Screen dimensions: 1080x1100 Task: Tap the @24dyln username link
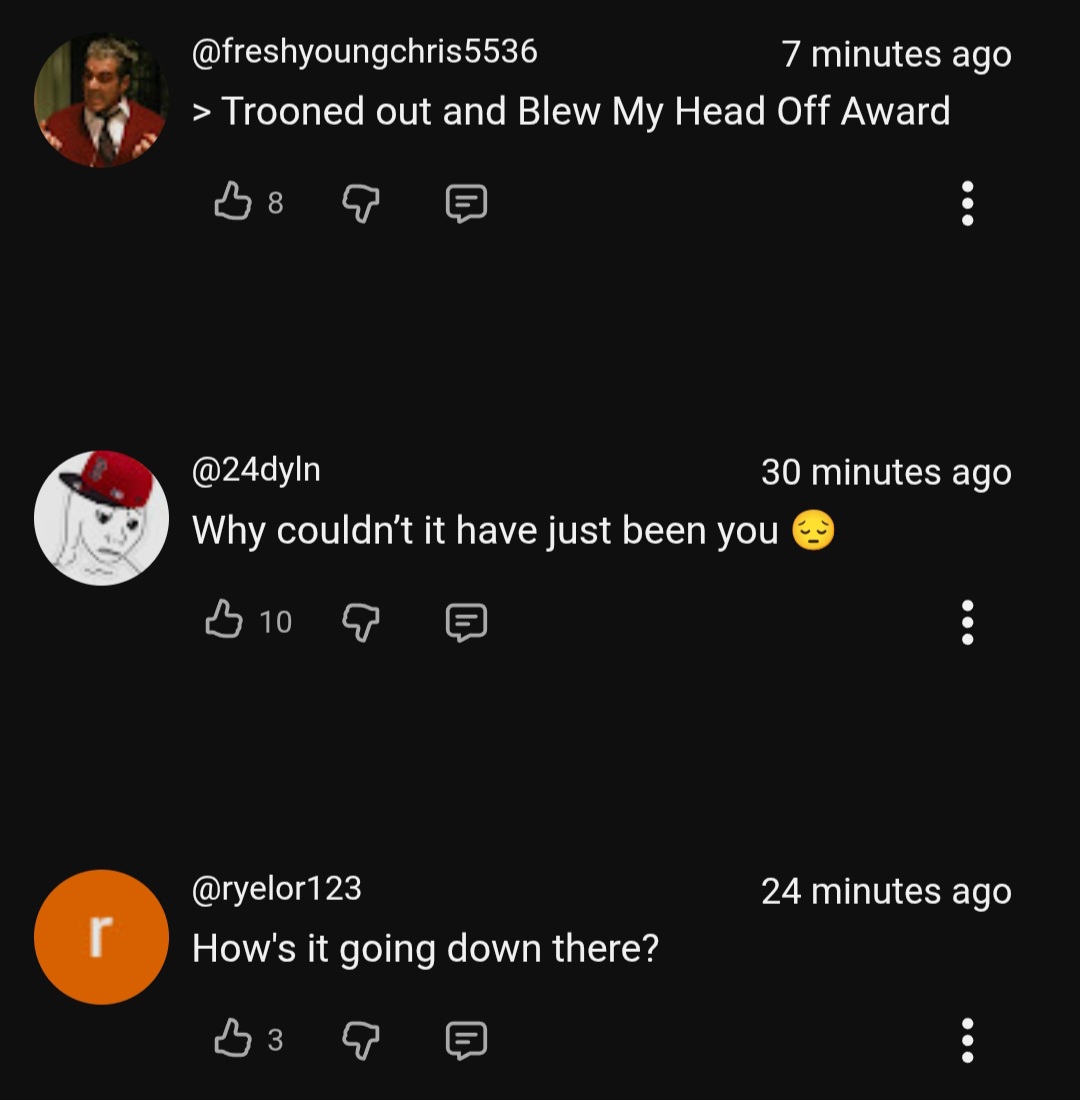tap(256, 470)
